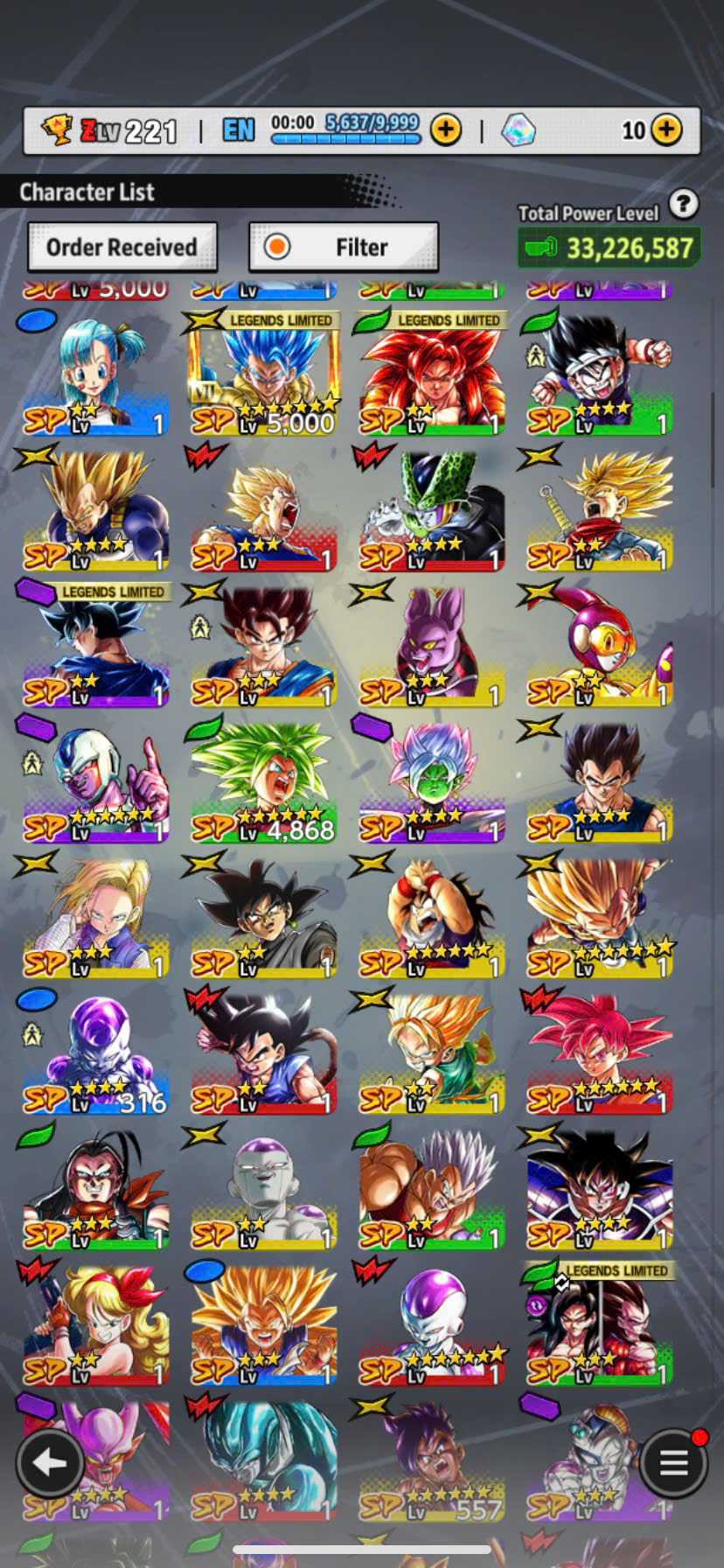This screenshot has width=724, height=1568.
Task: Add energy with the plus beside 5,637/9,999
Action: pos(446,130)
